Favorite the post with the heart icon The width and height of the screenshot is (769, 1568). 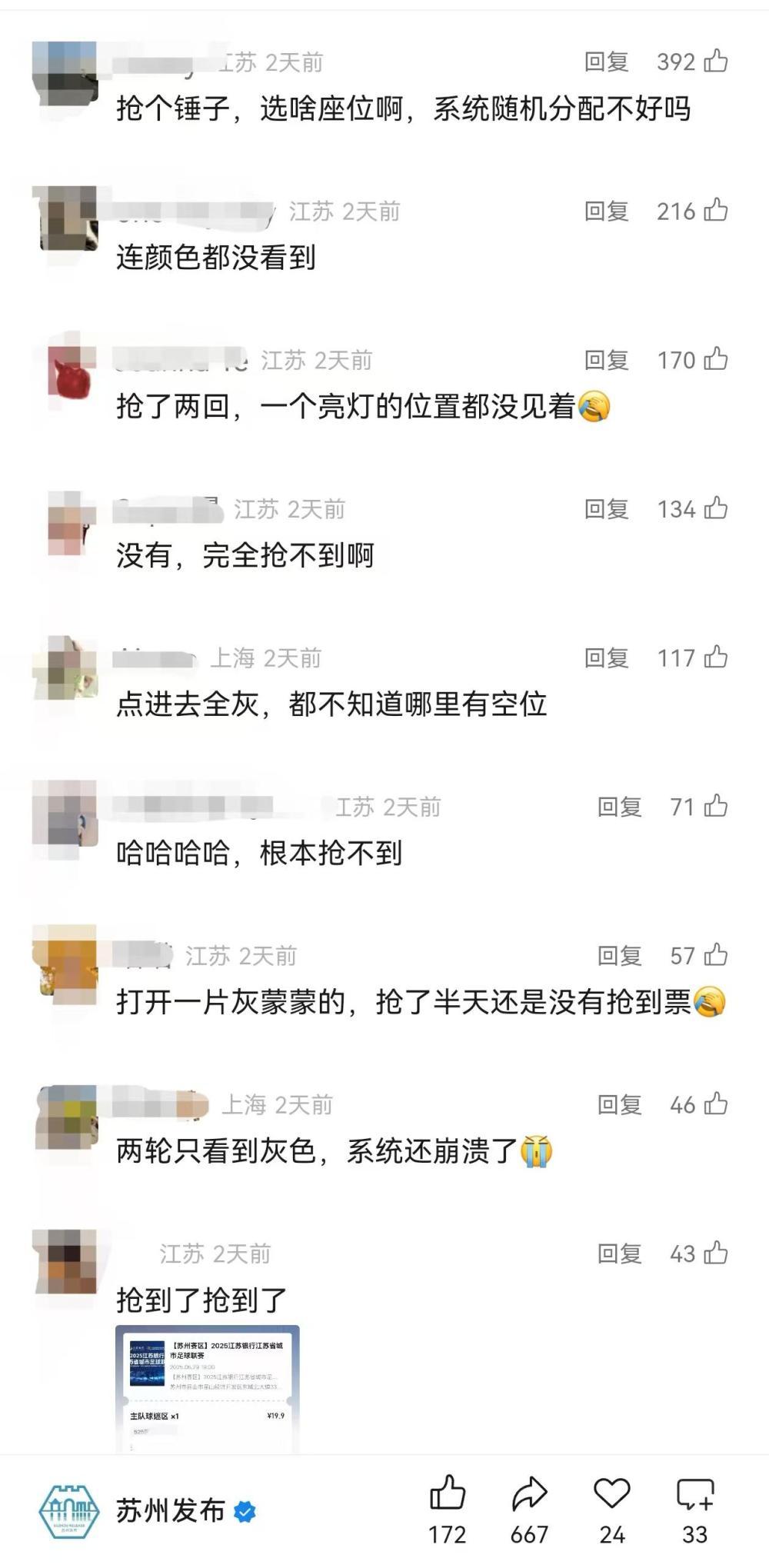tap(611, 1494)
